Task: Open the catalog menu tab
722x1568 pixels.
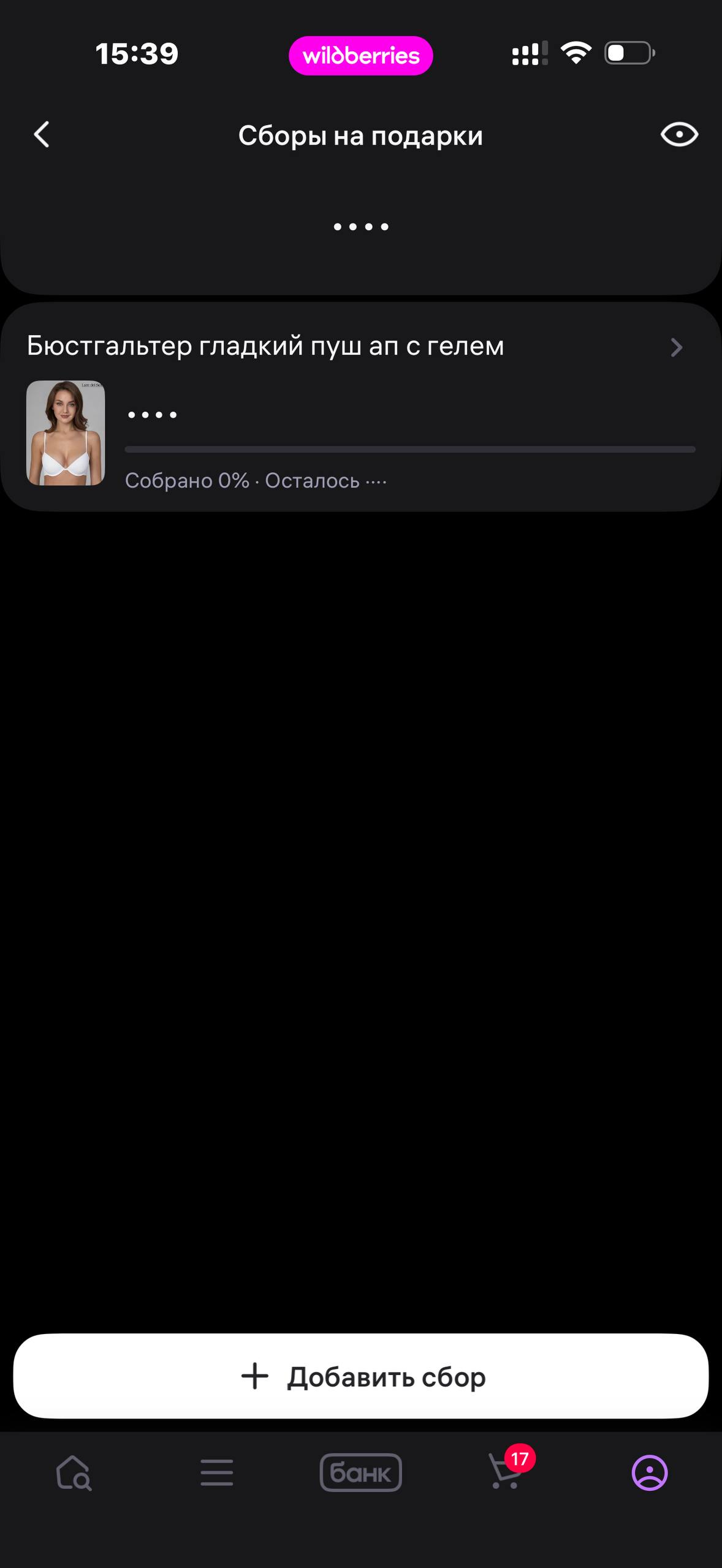Action: [x=217, y=1473]
